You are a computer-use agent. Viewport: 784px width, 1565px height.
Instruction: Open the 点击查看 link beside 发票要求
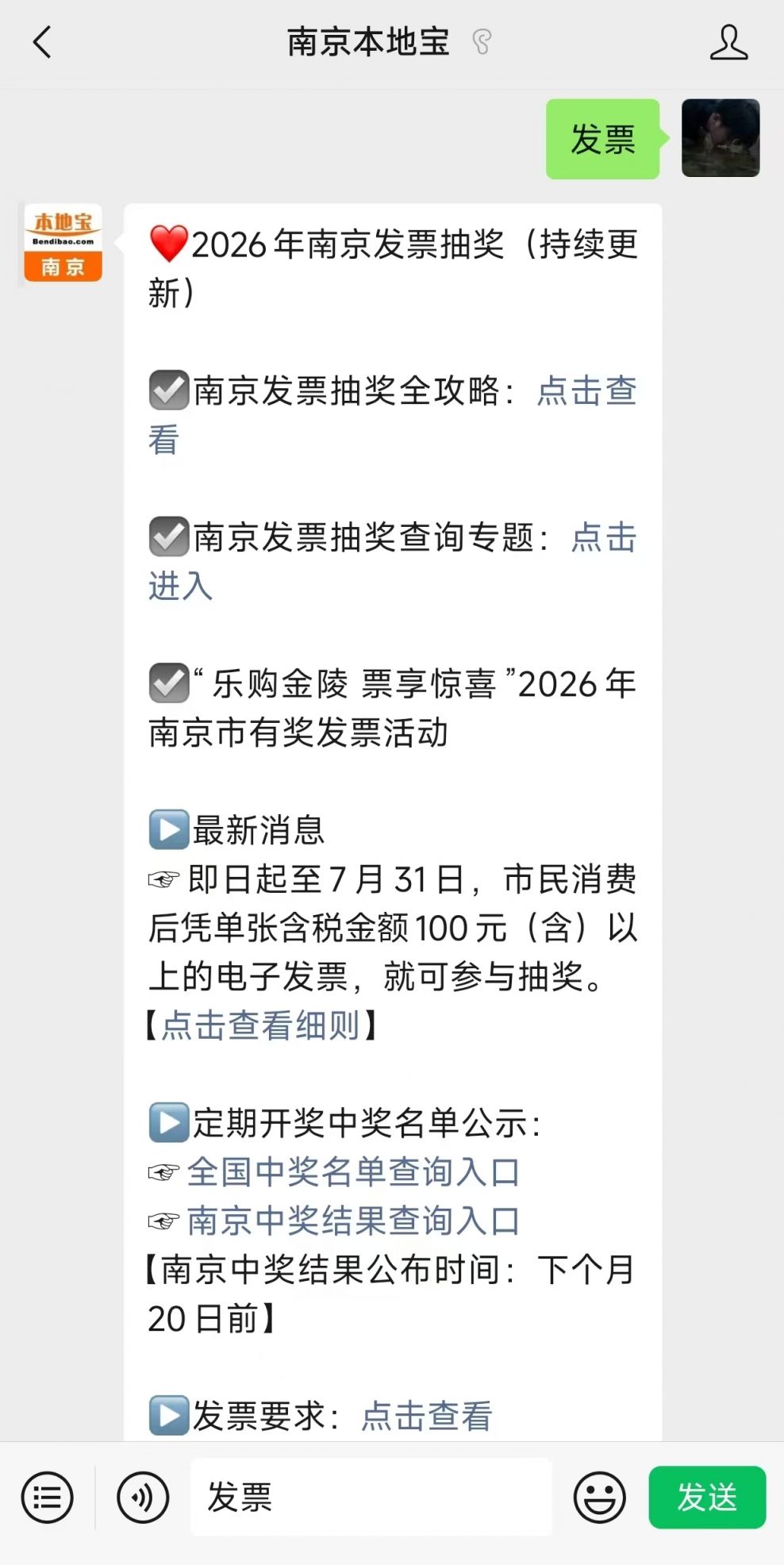tap(427, 1416)
